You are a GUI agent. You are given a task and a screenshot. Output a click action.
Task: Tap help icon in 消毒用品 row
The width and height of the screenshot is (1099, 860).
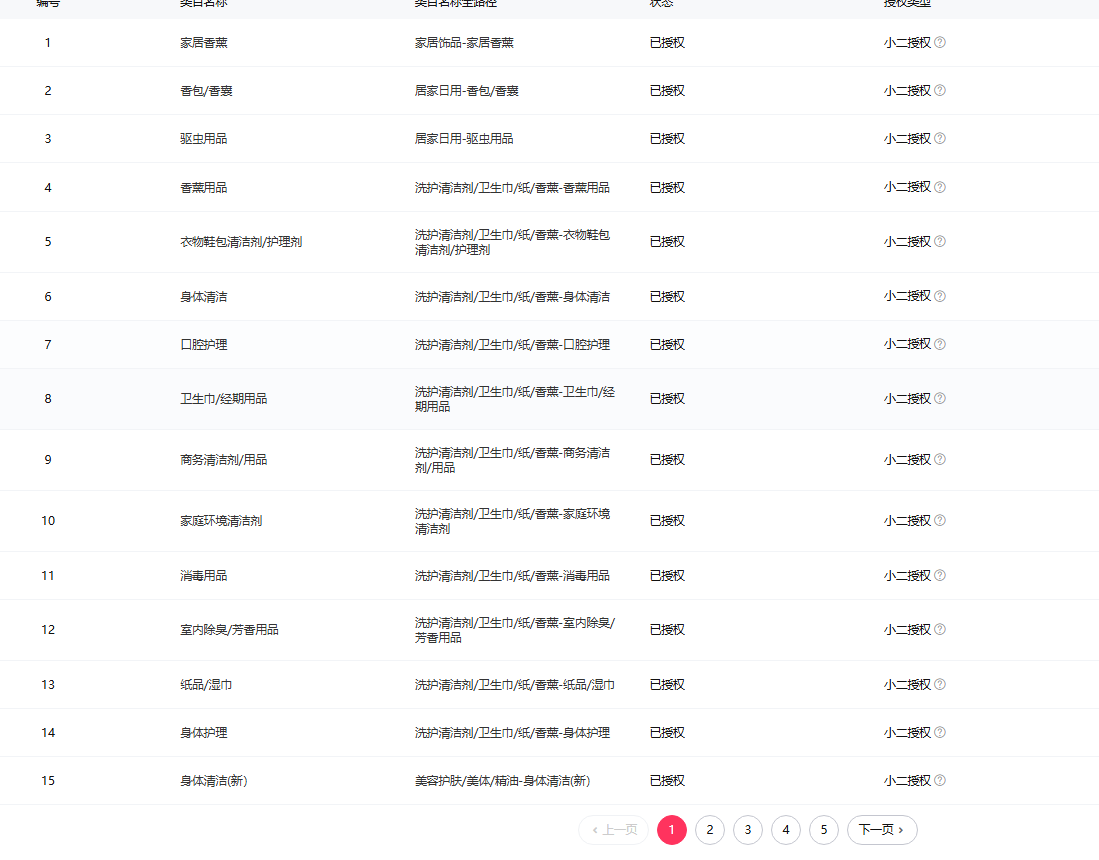(x=940, y=575)
